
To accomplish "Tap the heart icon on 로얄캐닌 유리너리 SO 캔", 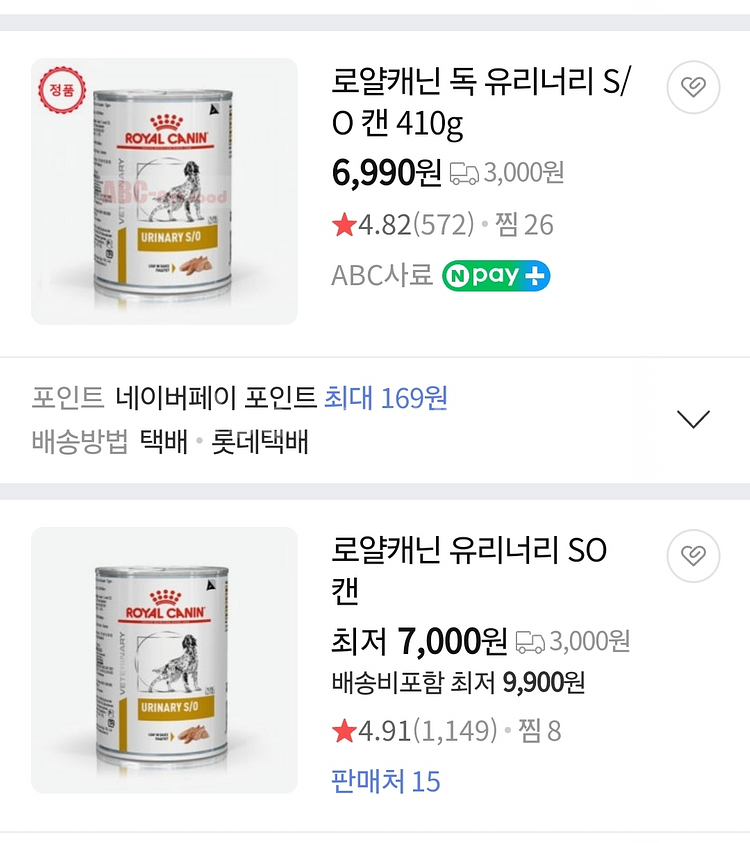I will pyautogui.click(x=693, y=556).
